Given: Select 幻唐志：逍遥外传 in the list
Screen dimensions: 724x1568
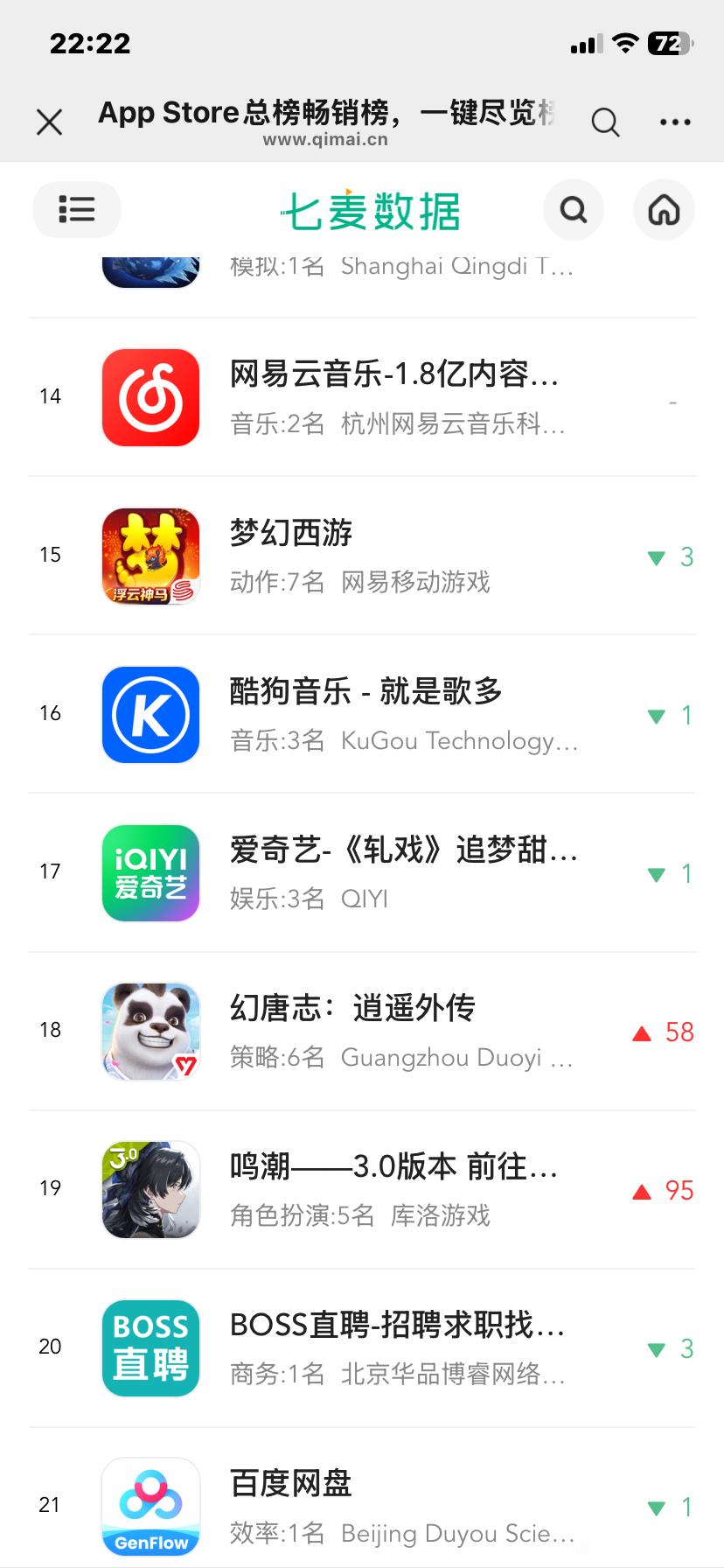Looking at the screenshot, I should click(x=393, y=1031).
